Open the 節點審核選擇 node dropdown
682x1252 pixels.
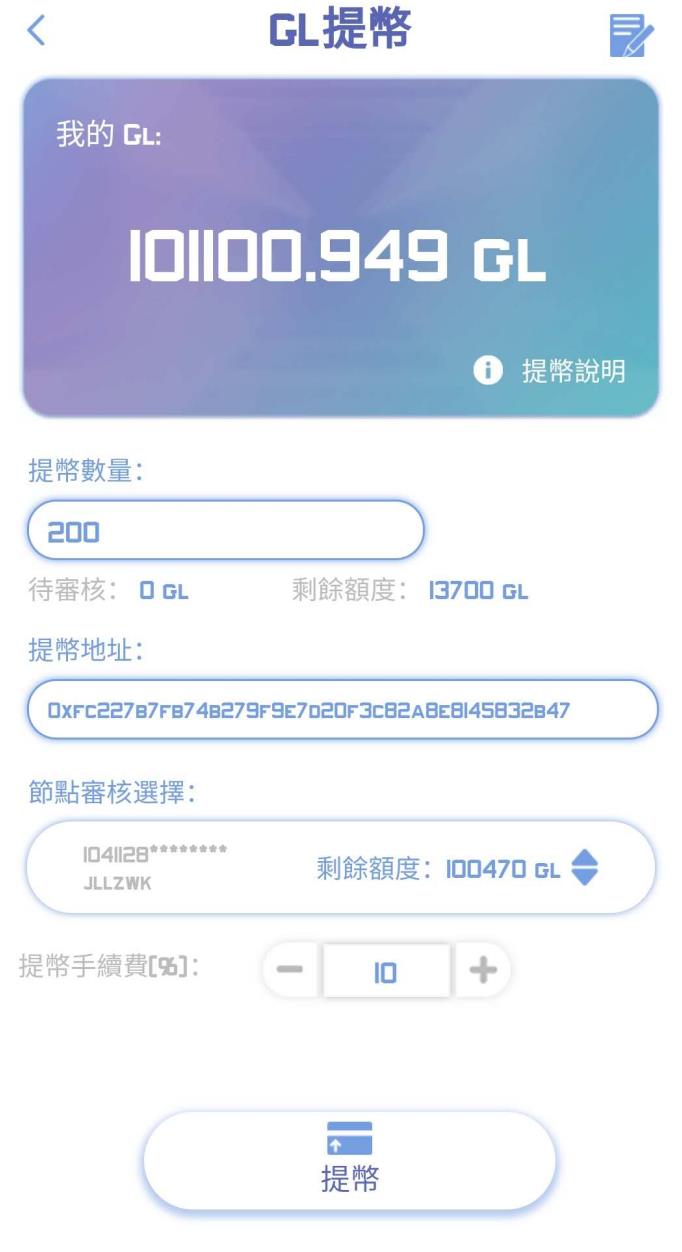584,868
